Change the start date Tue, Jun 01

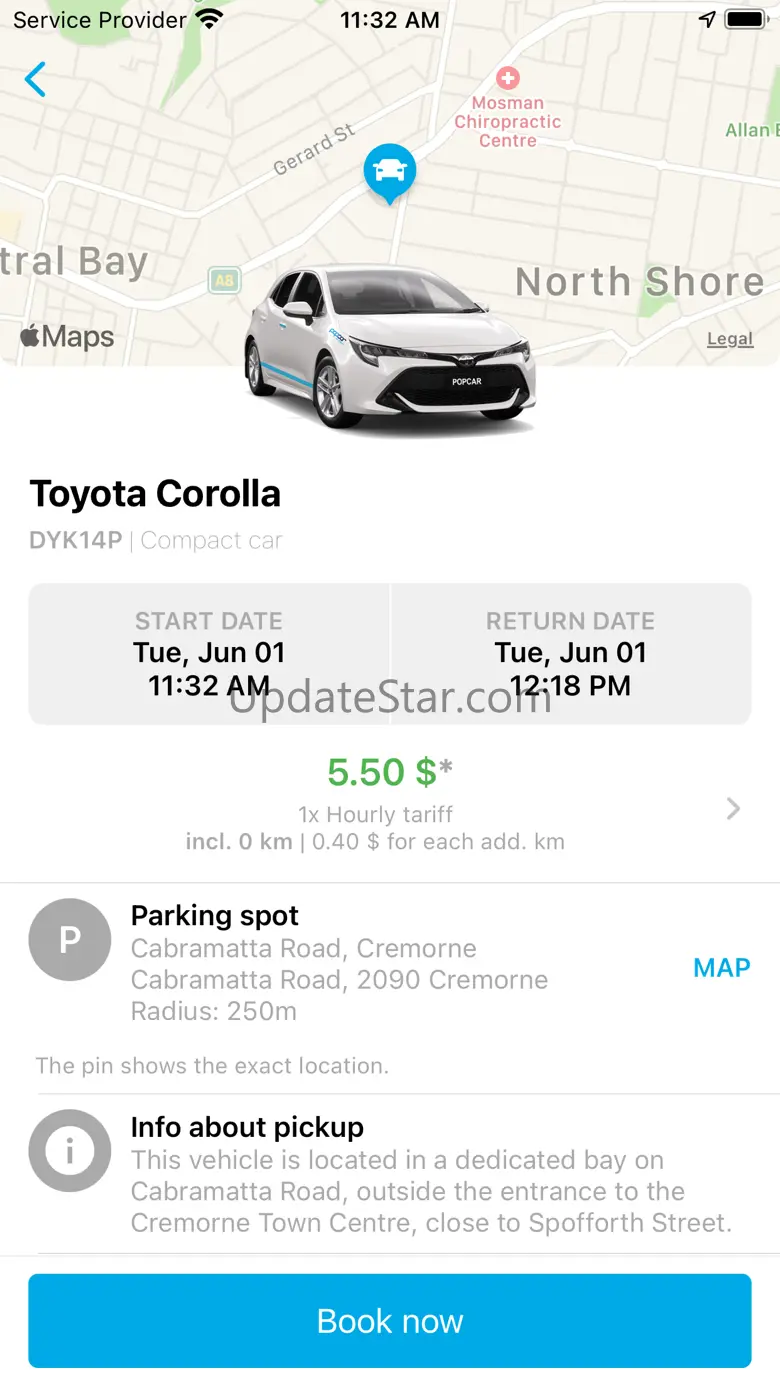coord(209,653)
